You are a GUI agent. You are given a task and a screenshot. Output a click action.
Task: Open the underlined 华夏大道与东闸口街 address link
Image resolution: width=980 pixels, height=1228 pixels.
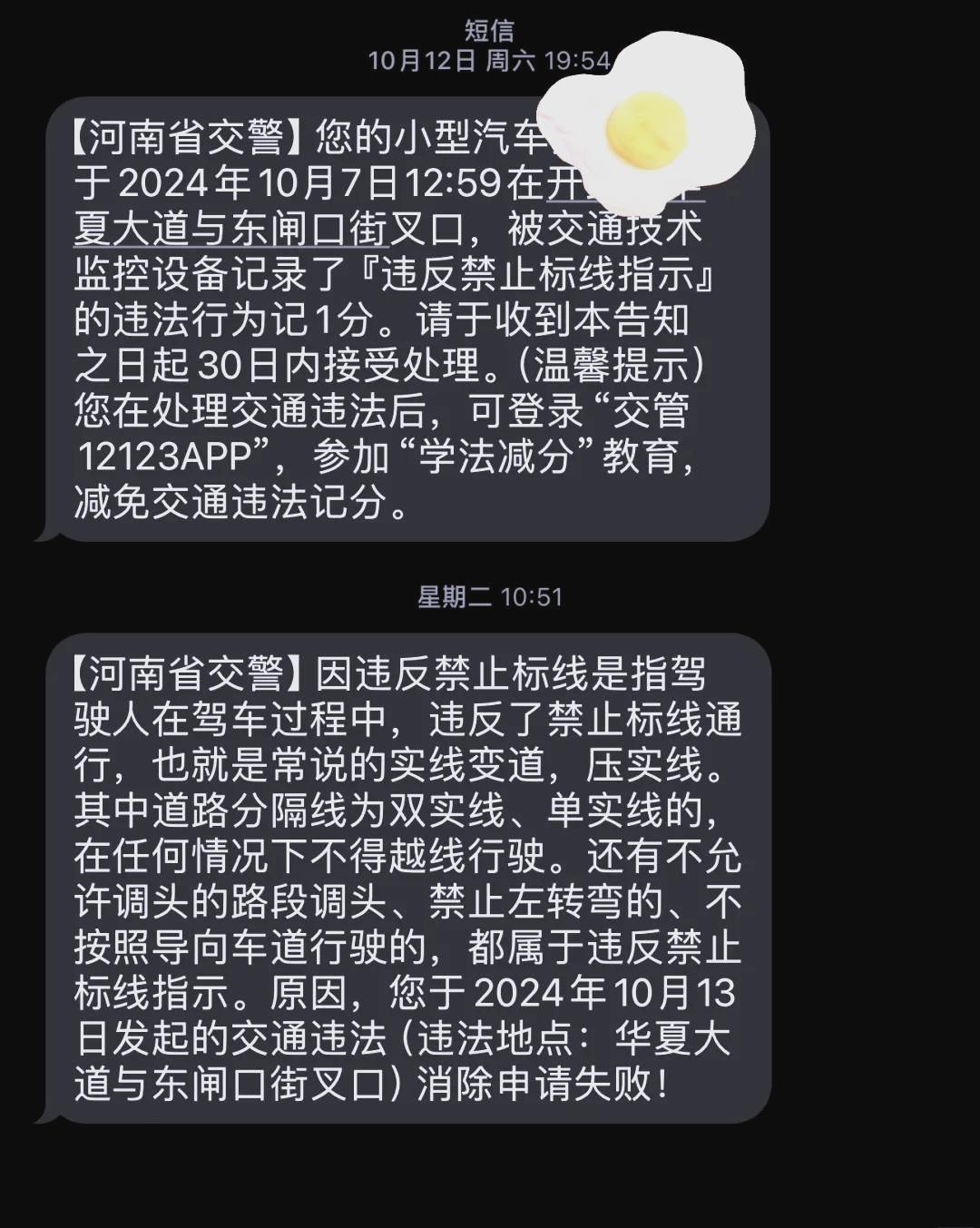(x=230, y=229)
